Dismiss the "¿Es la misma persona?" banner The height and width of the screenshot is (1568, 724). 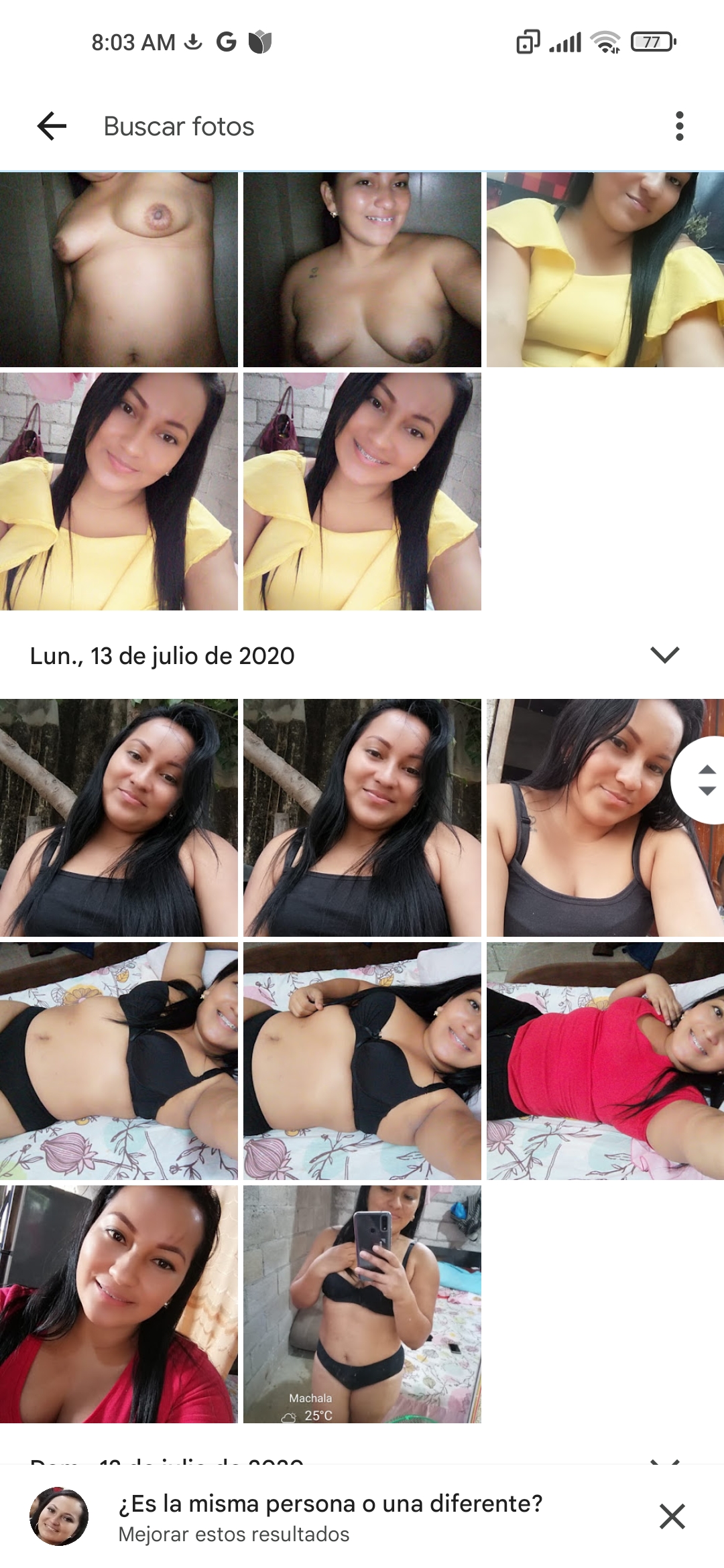[672, 1516]
